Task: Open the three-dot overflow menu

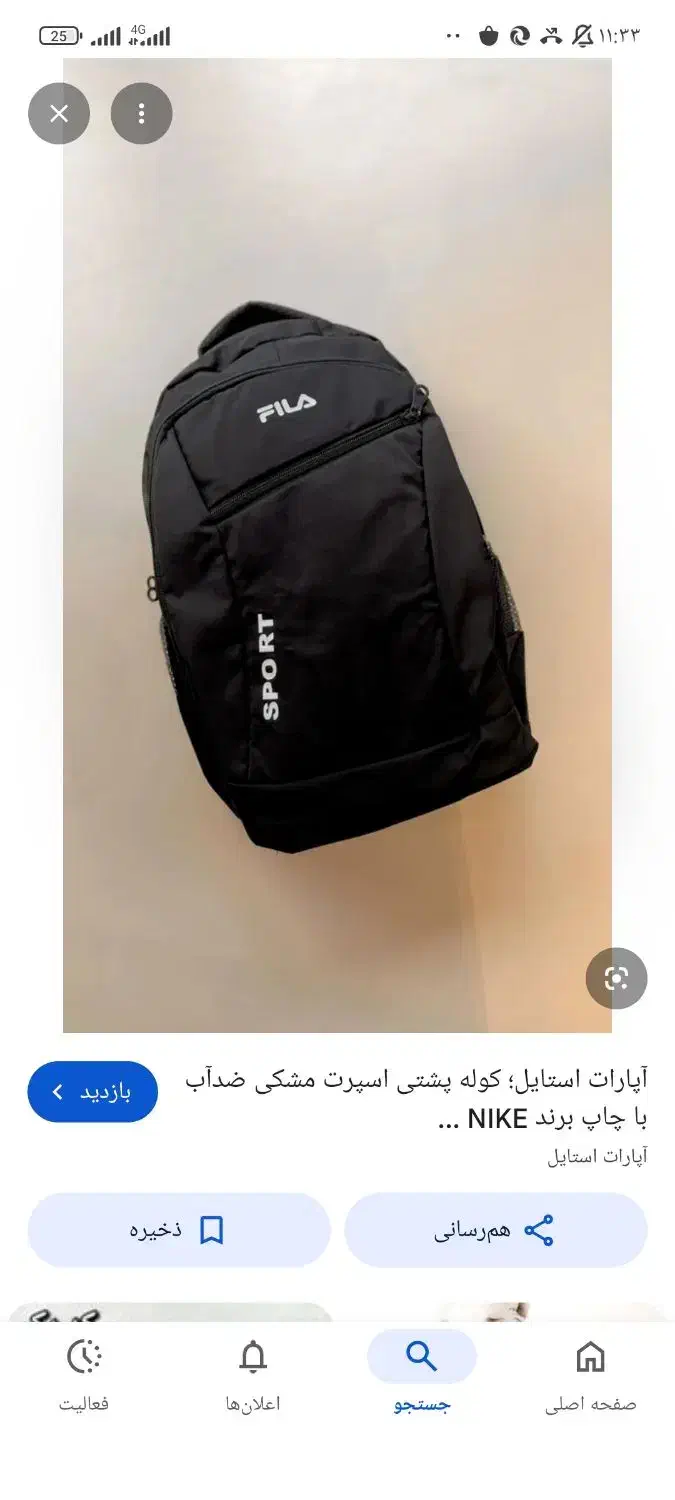Action: 141,114
